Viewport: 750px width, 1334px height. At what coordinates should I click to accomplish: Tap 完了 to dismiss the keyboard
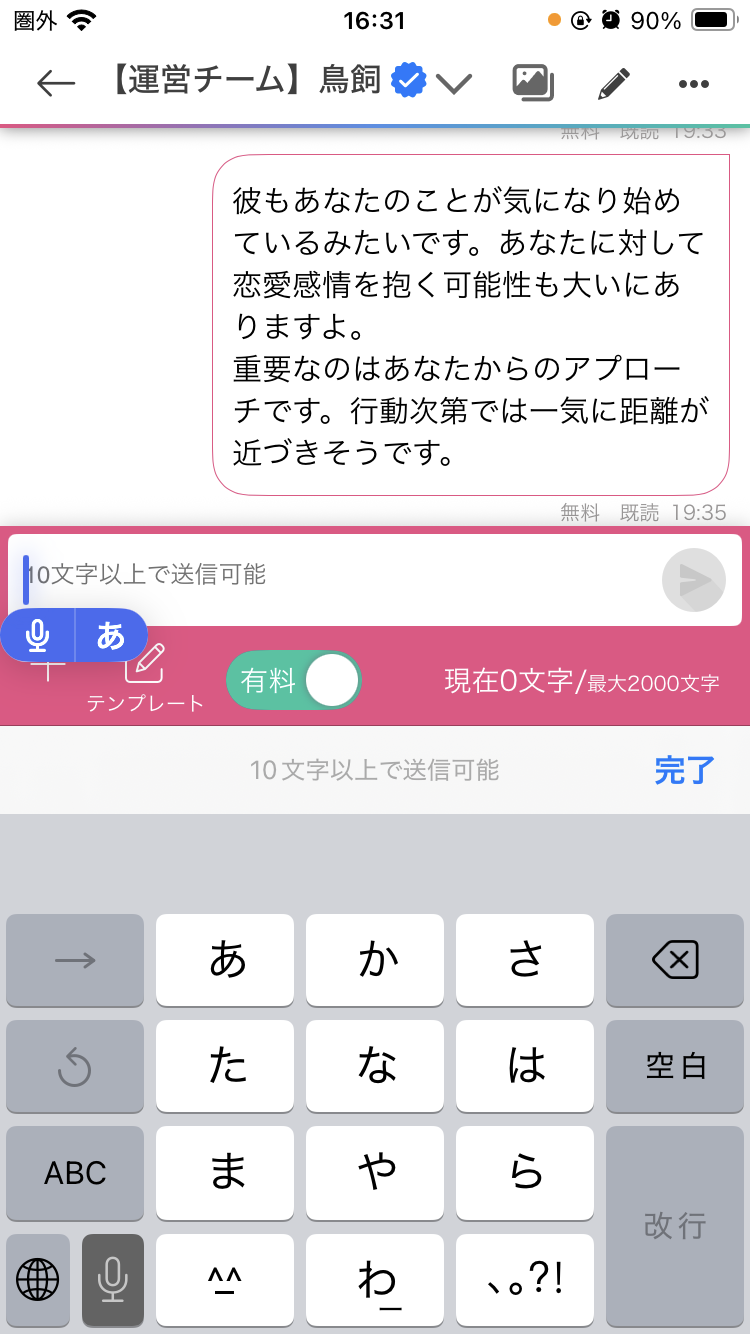pos(685,770)
